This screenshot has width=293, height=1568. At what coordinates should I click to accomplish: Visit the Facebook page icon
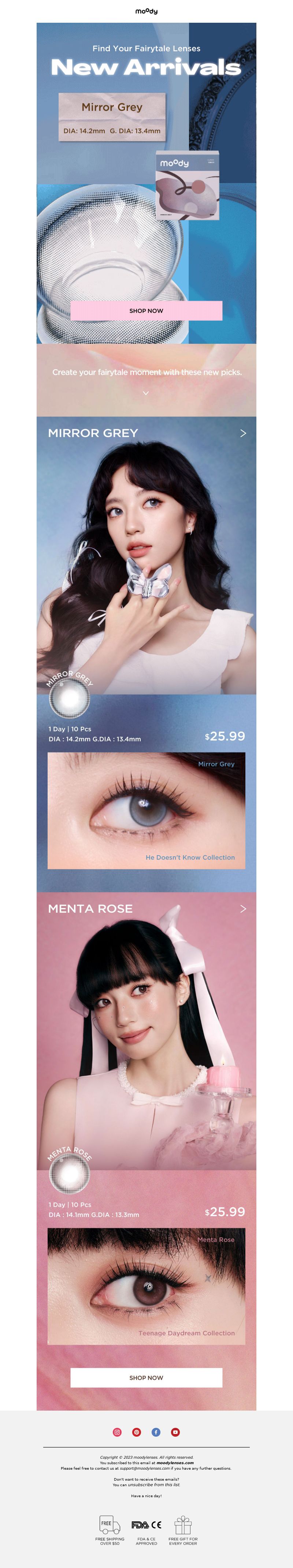(x=156, y=1432)
